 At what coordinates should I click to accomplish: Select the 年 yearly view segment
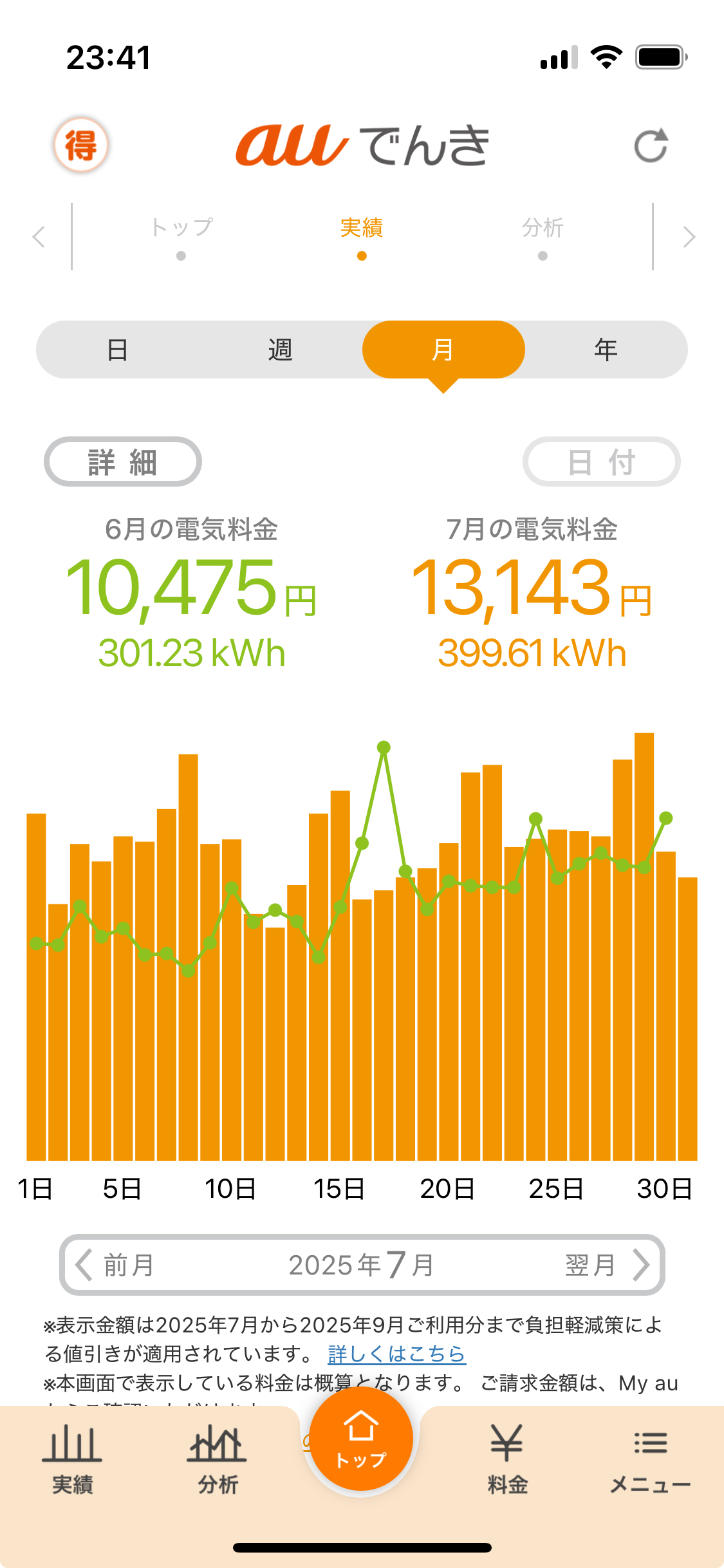click(x=606, y=350)
